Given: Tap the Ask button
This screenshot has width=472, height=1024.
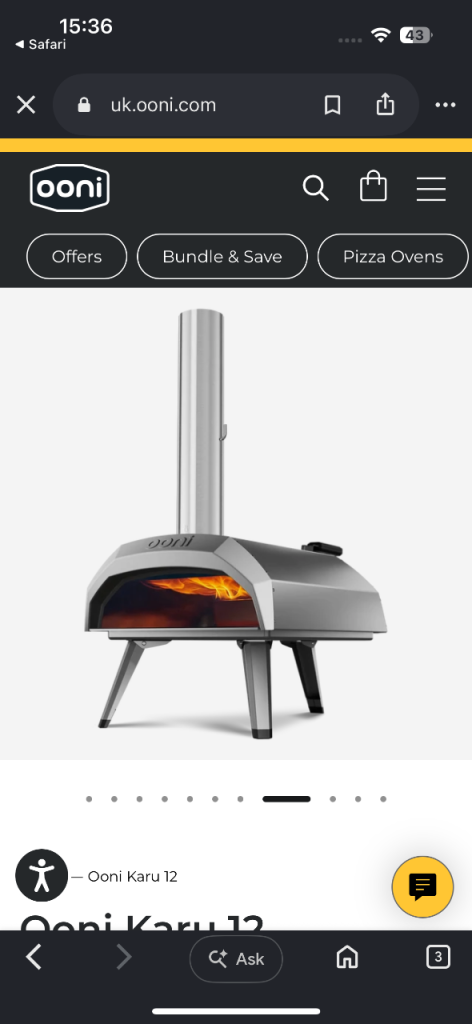Looking at the screenshot, I should click(236, 959).
